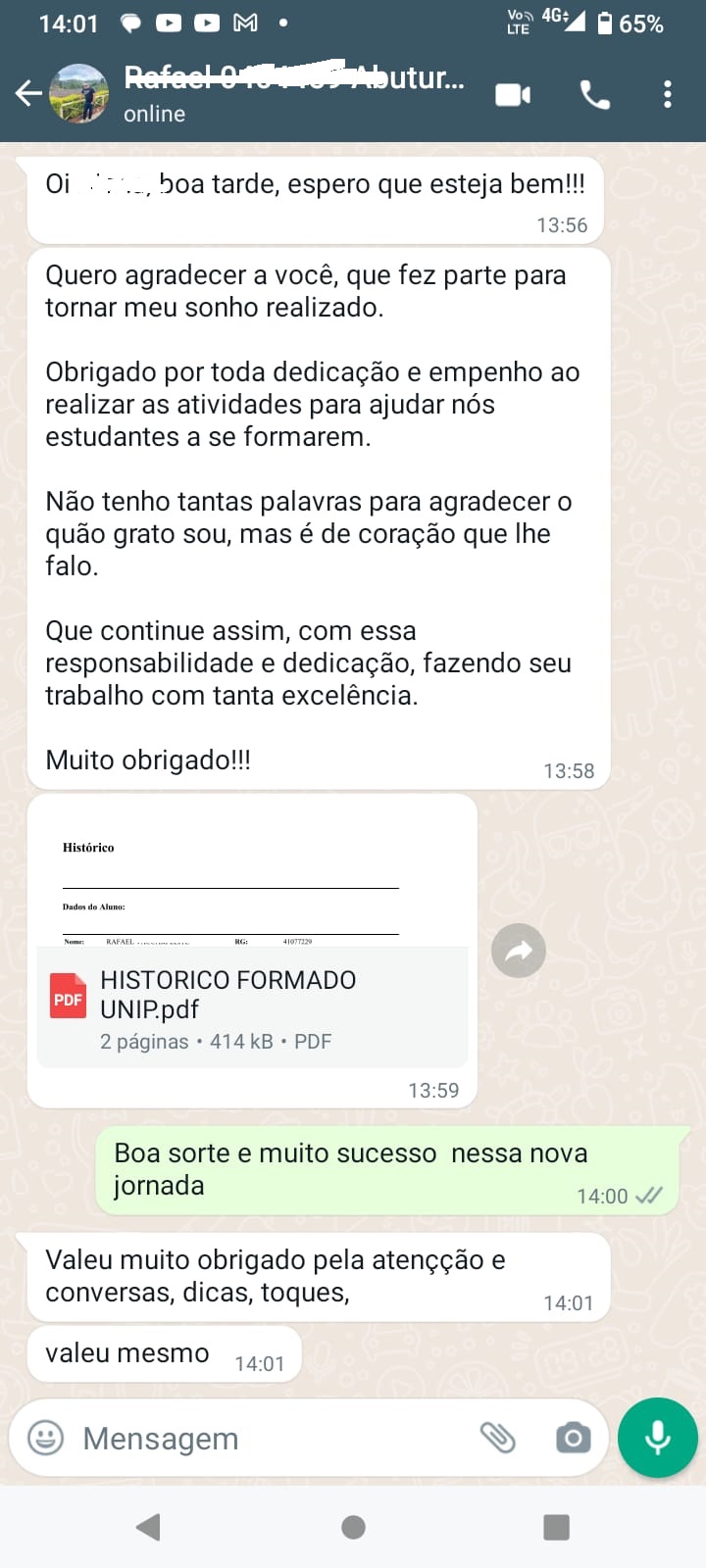Image resolution: width=706 pixels, height=1568 pixels.
Task: Open the camera from the message bar
Action: pos(573,1438)
